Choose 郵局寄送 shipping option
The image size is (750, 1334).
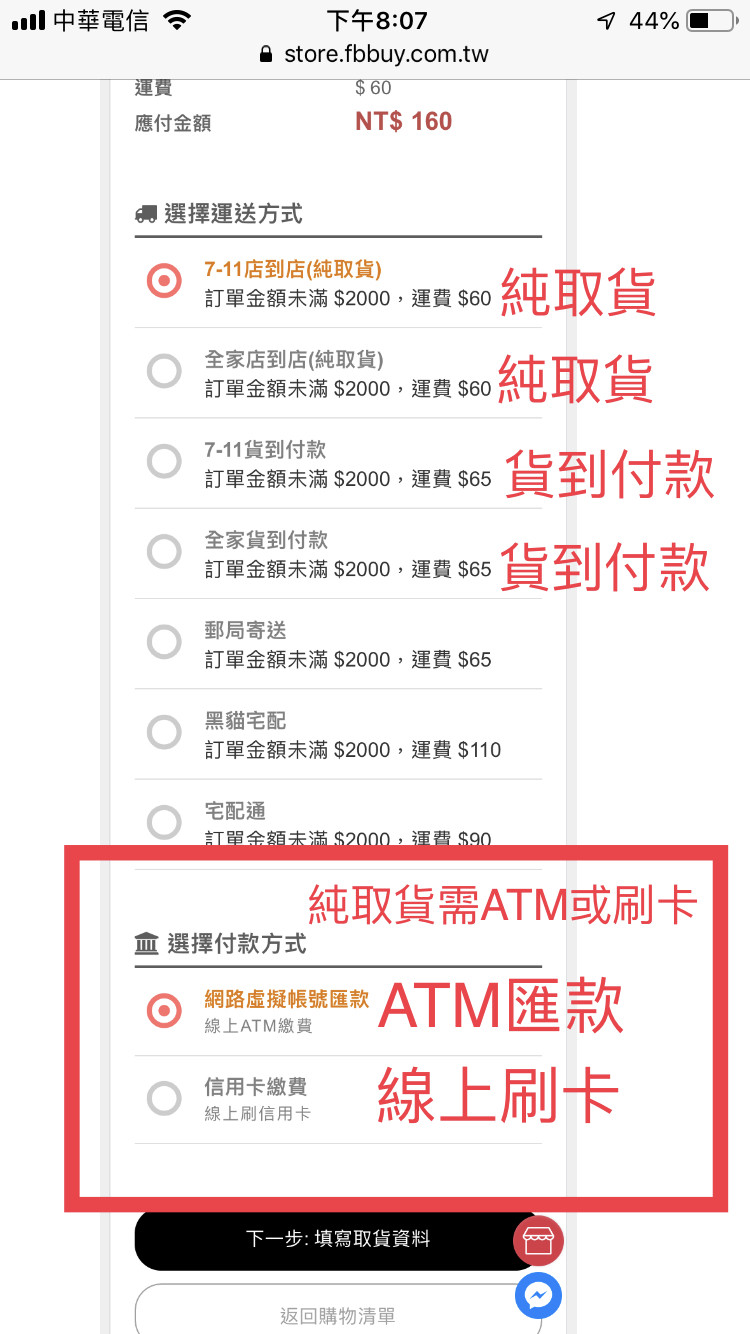164,642
